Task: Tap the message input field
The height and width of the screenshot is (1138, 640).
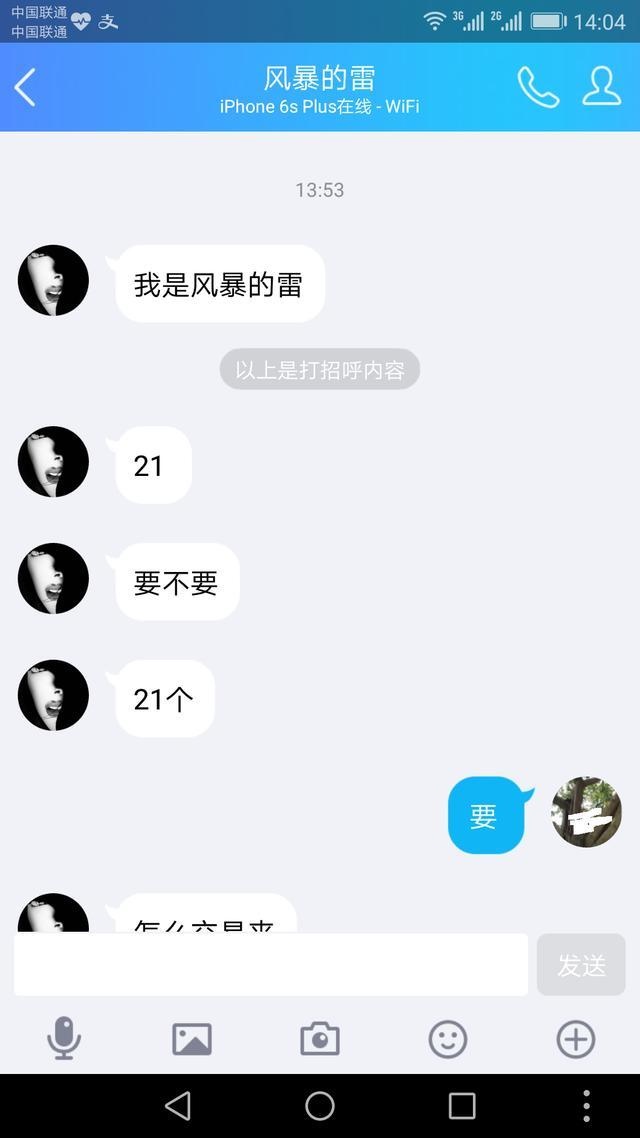Action: 270,965
